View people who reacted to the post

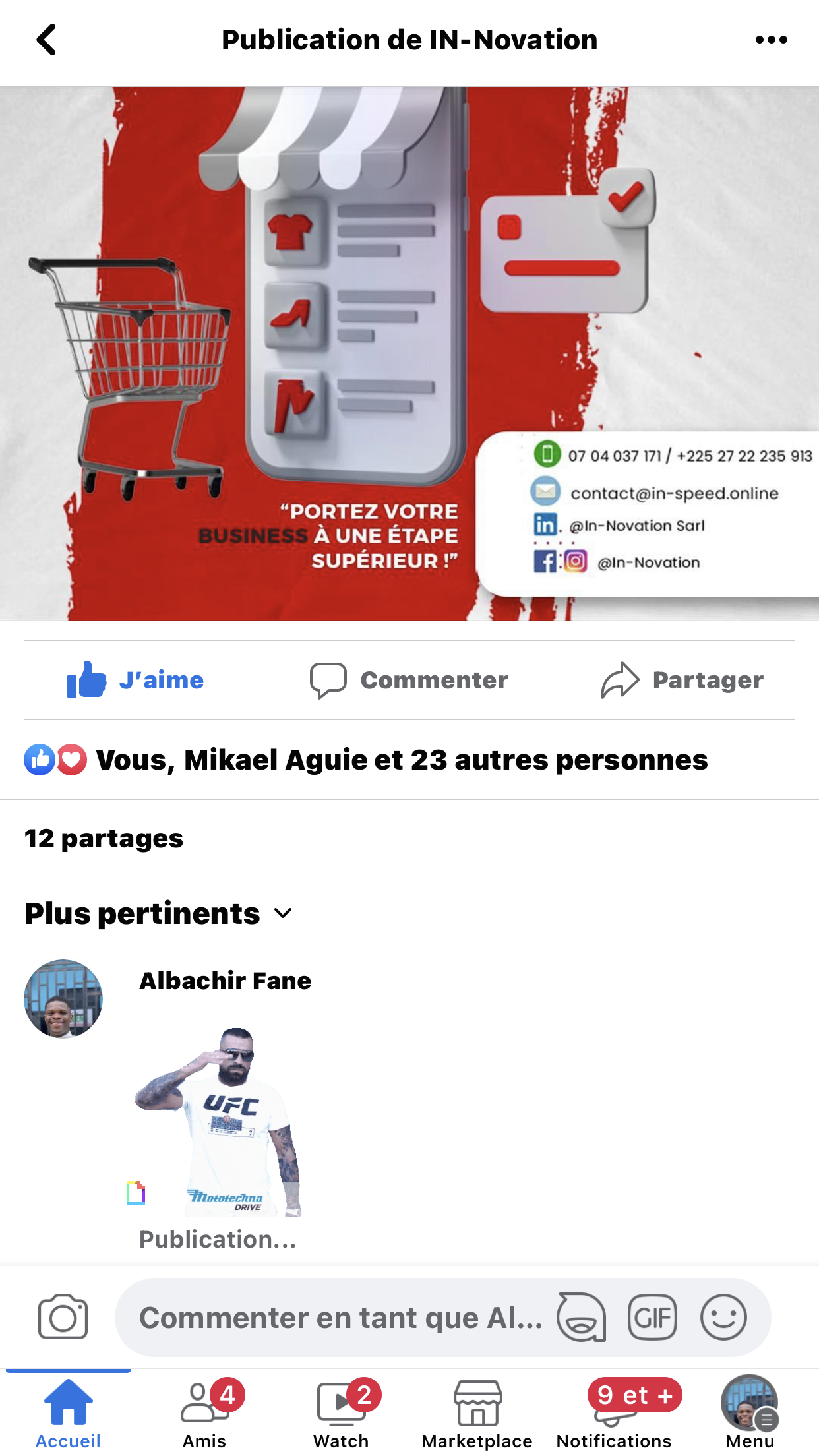tap(401, 760)
